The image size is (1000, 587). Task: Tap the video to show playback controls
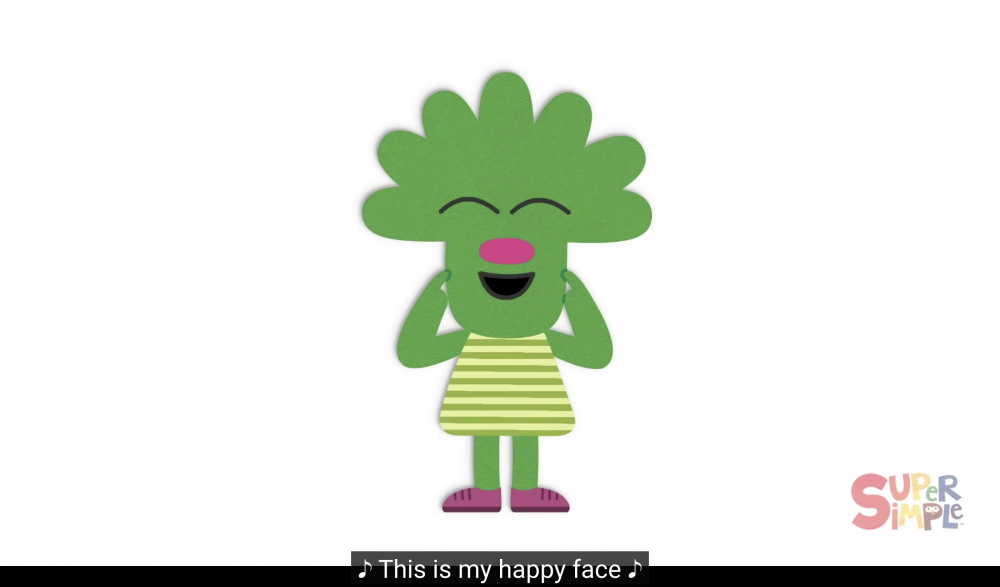click(x=500, y=290)
